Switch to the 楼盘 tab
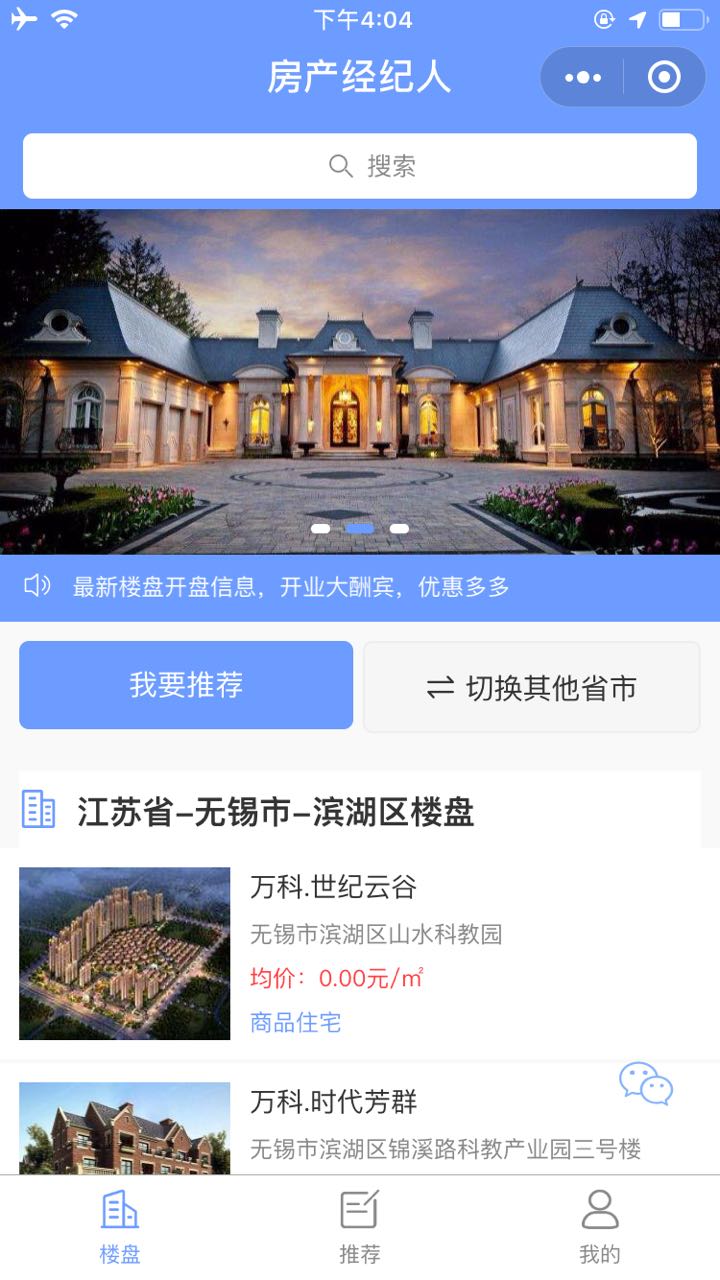Screen dimensions: 720x1280 pos(120,1227)
